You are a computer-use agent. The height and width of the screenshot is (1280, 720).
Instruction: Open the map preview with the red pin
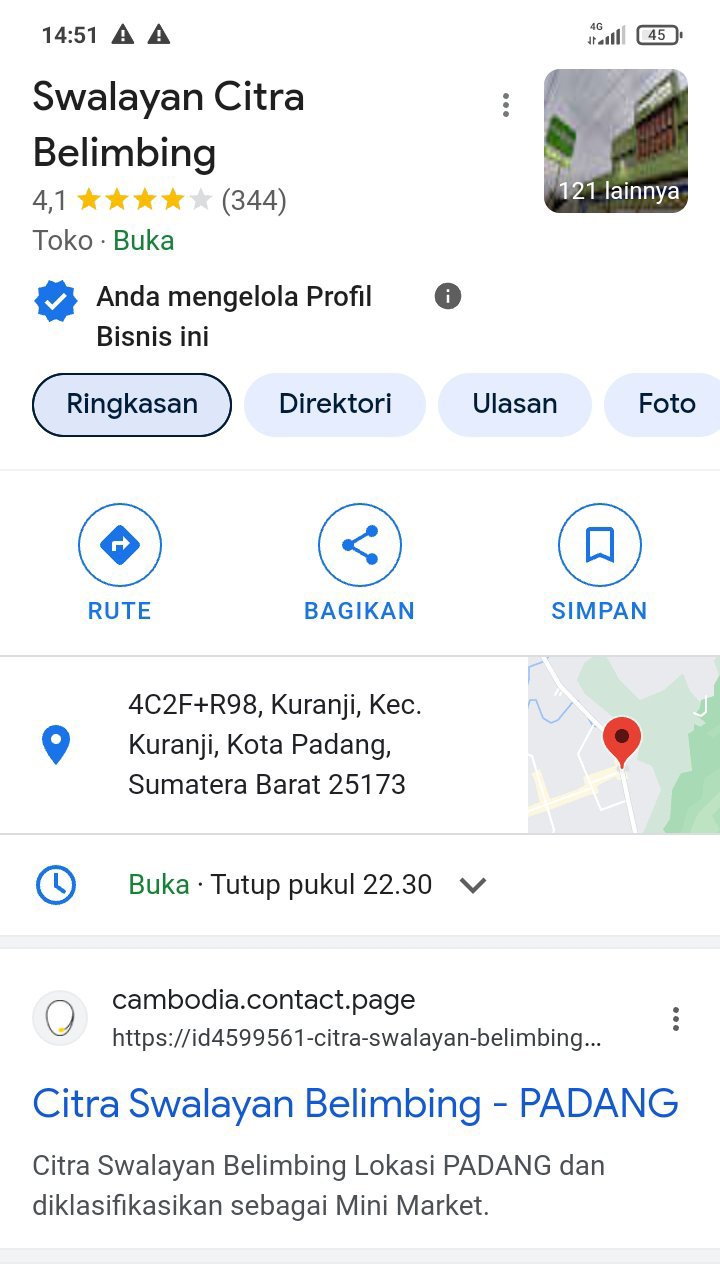(x=623, y=745)
